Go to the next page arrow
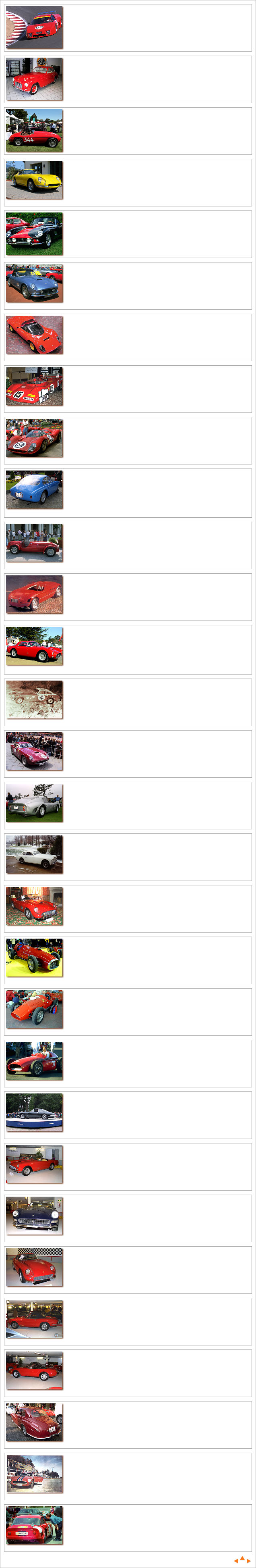The image size is (256, 1568). click(248, 1561)
